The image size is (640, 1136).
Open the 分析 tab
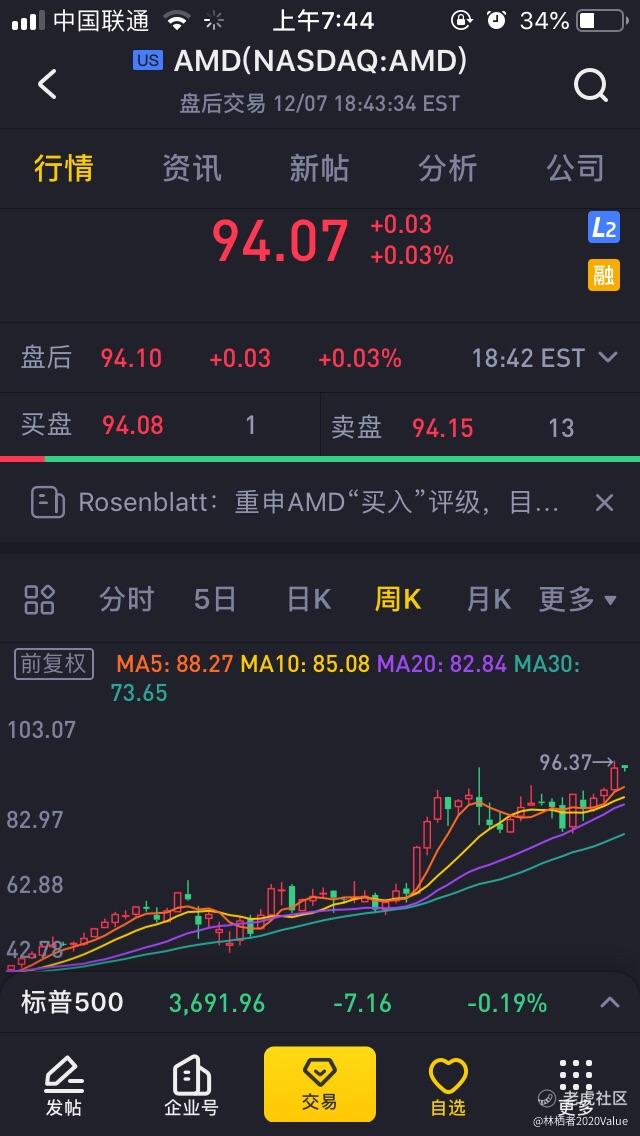pos(447,168)
